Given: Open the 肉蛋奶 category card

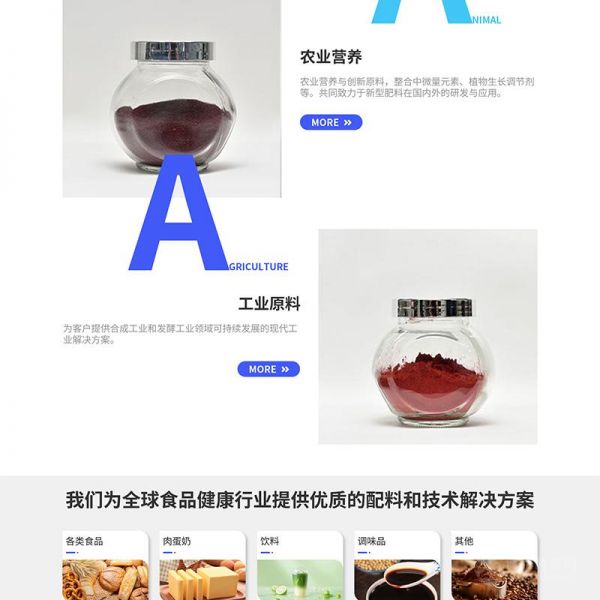Looking at the screenshot, I should pyautogui.click(x=203, y=566).
